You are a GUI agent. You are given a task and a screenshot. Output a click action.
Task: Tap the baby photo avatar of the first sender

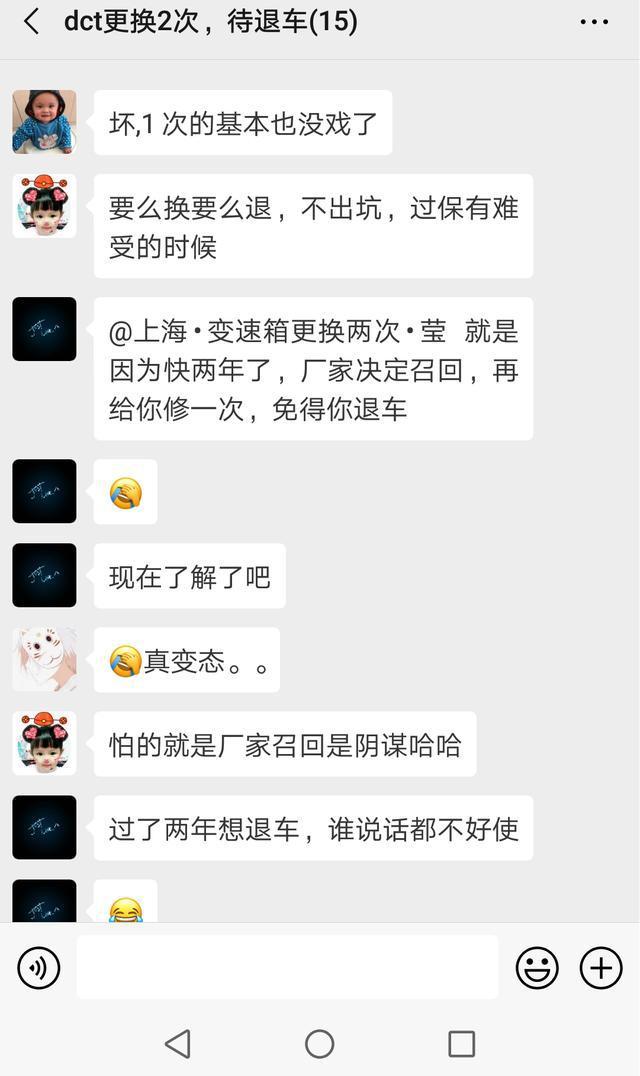pos(44,122)
